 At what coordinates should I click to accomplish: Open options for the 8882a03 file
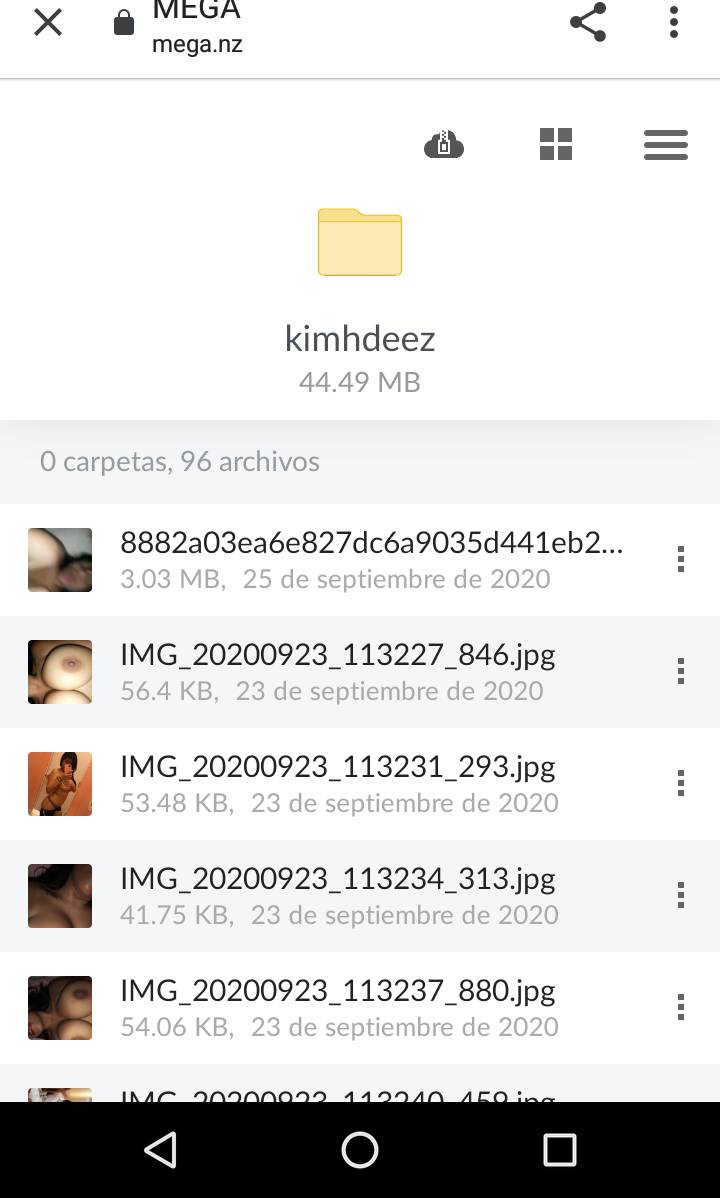click(x=681, y=559)
